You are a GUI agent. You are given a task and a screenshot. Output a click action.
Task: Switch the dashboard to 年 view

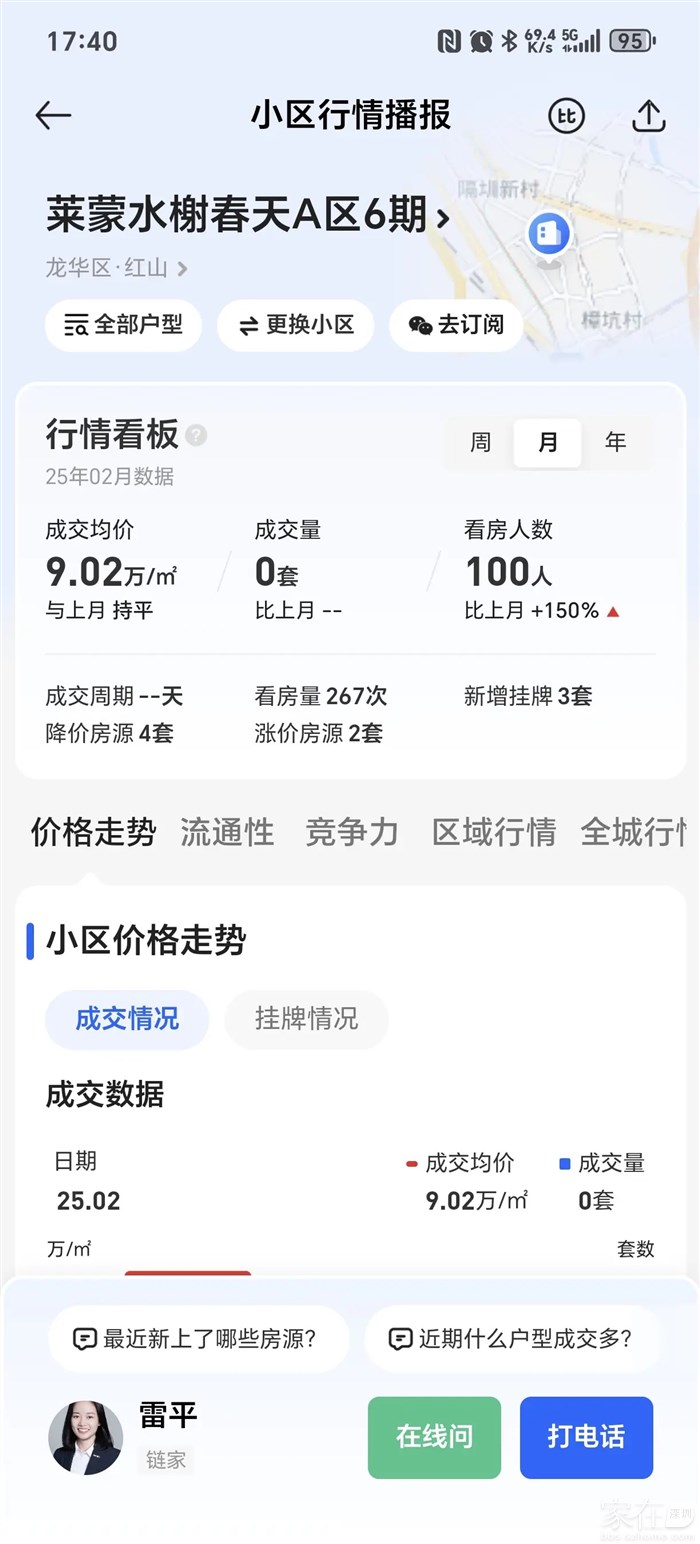pyautogui.click(x=615, y=442)
